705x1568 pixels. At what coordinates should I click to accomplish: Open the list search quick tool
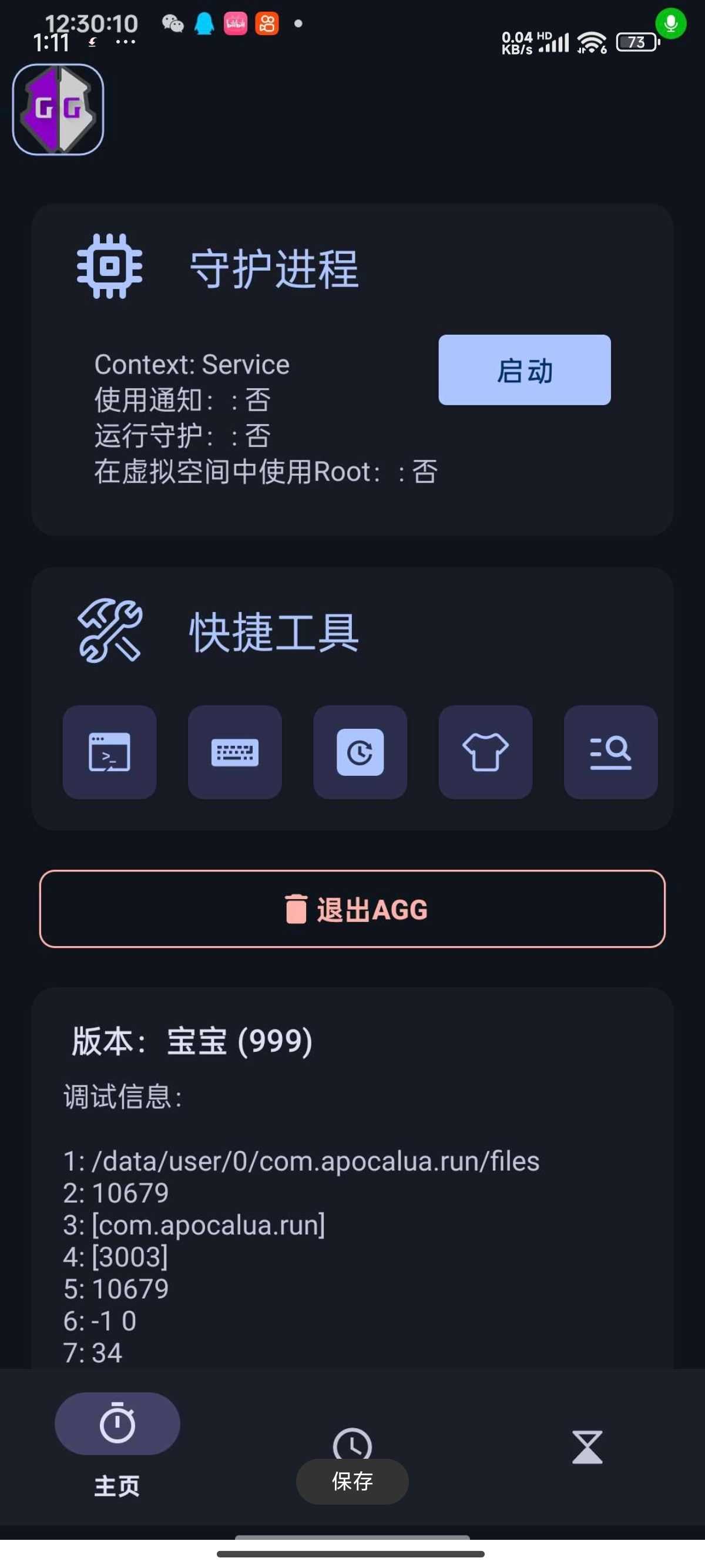610,752
